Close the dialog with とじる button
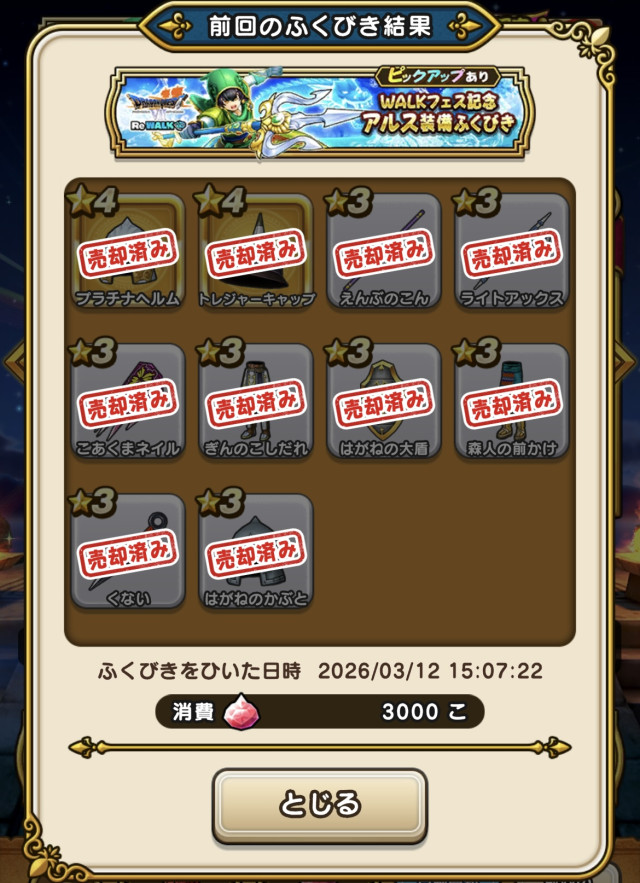Screen dimensions: 640x883 [x=319, y=804]
